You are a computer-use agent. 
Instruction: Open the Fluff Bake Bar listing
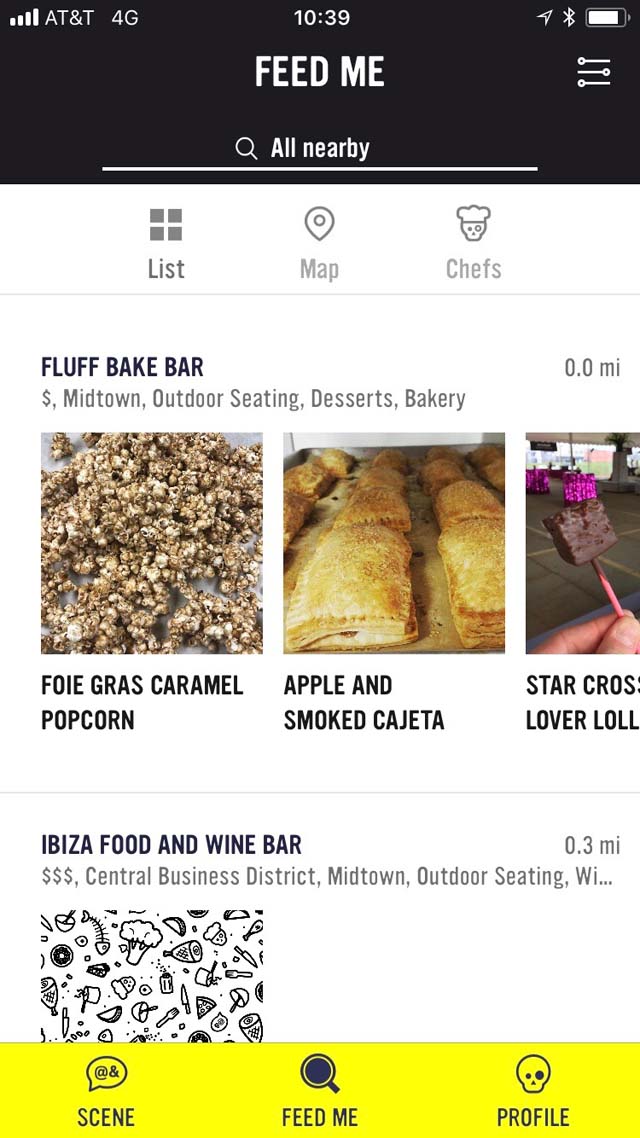[x=123, y=367]
